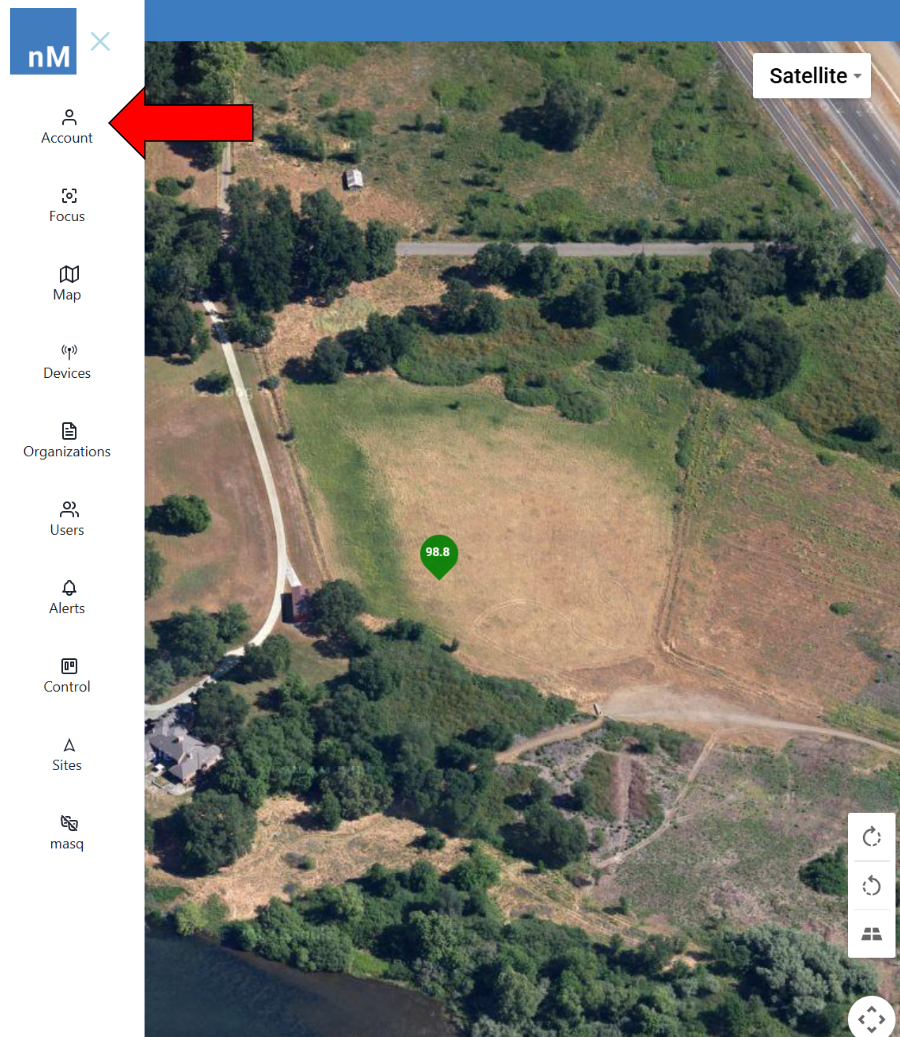Select the masq menu item
This screenshot has width=900, height=1037.
pos(67,832)
